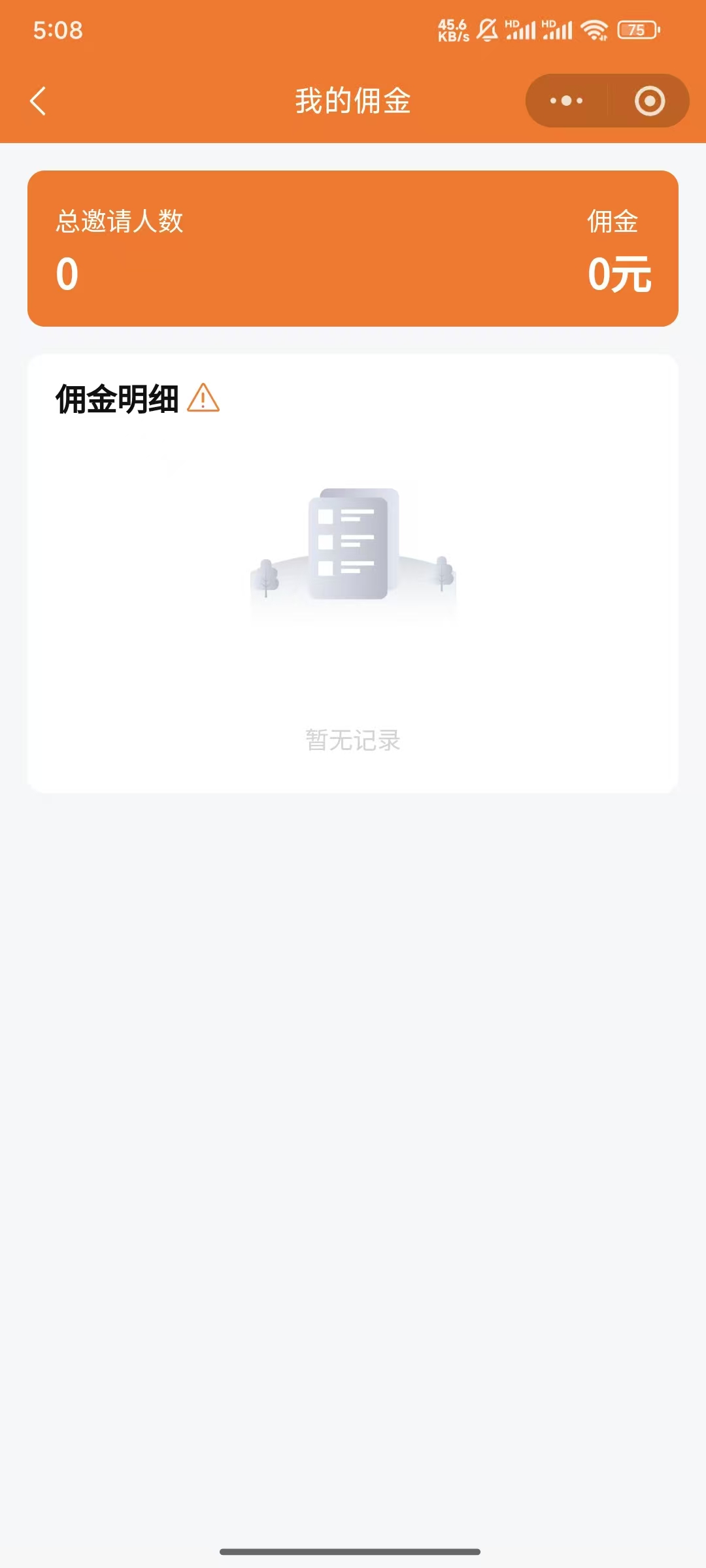Close the mini program via circle button
Image resolution: width=706 pixels, height=1568 pixels.
649,101
